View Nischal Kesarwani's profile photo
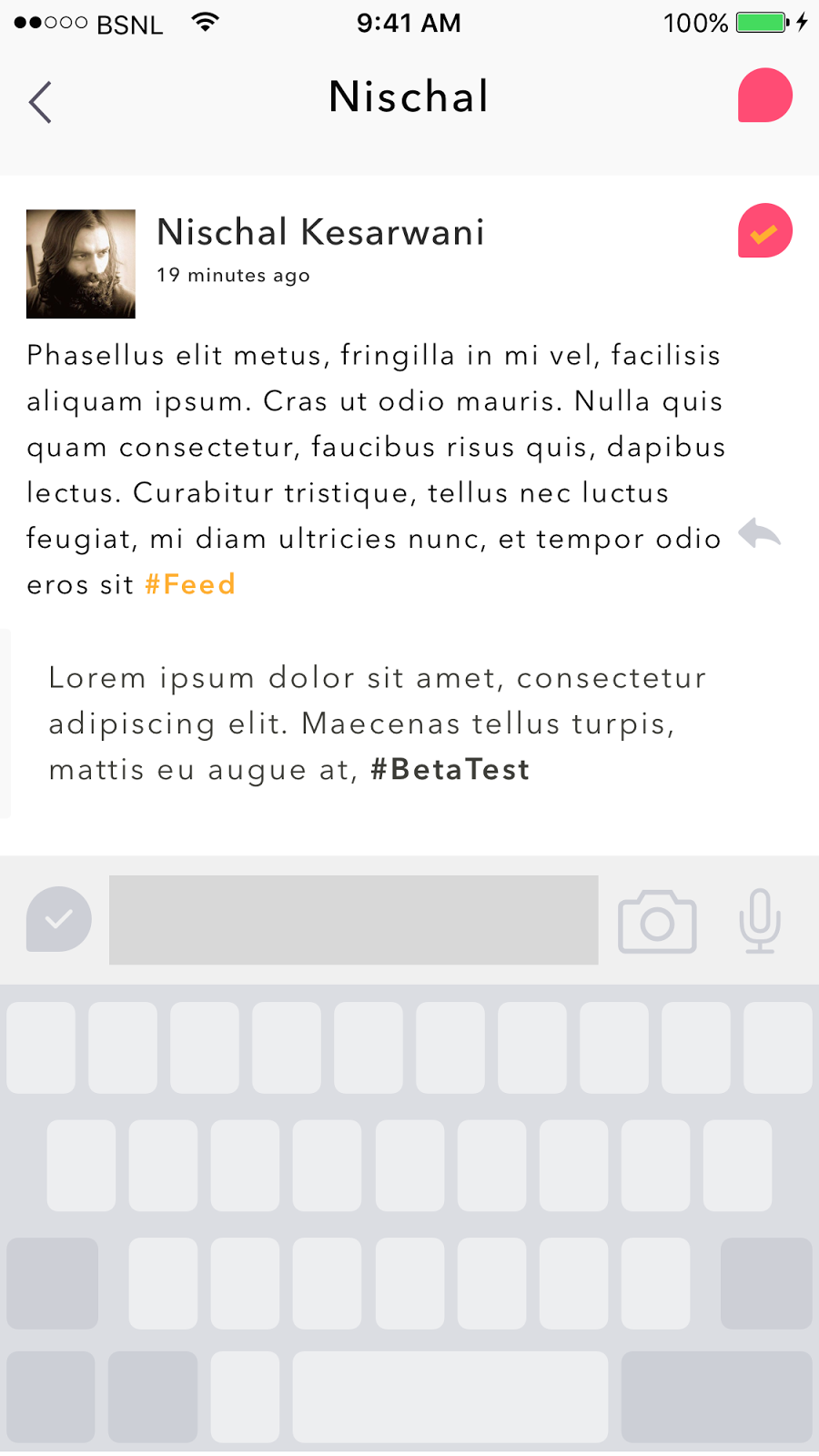The image size is (819, 1456). [81, 264]
